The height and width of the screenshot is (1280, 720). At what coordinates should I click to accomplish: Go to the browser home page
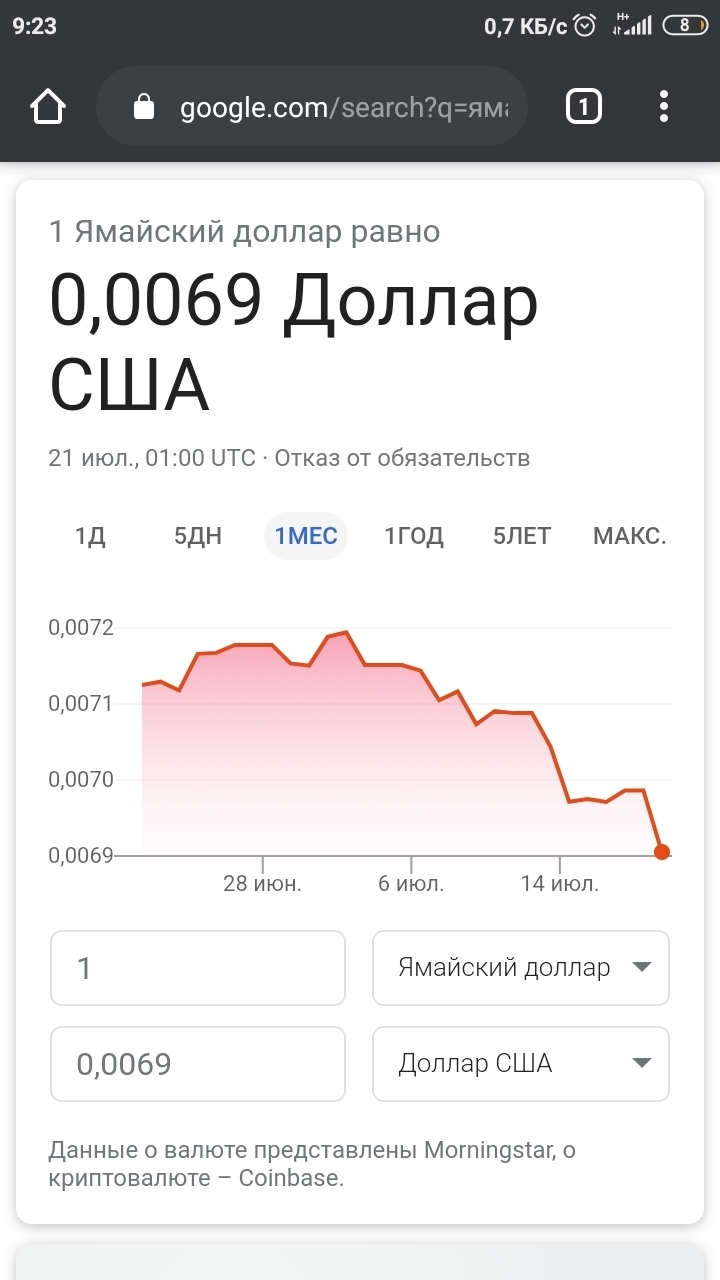[x=48, y=106]
